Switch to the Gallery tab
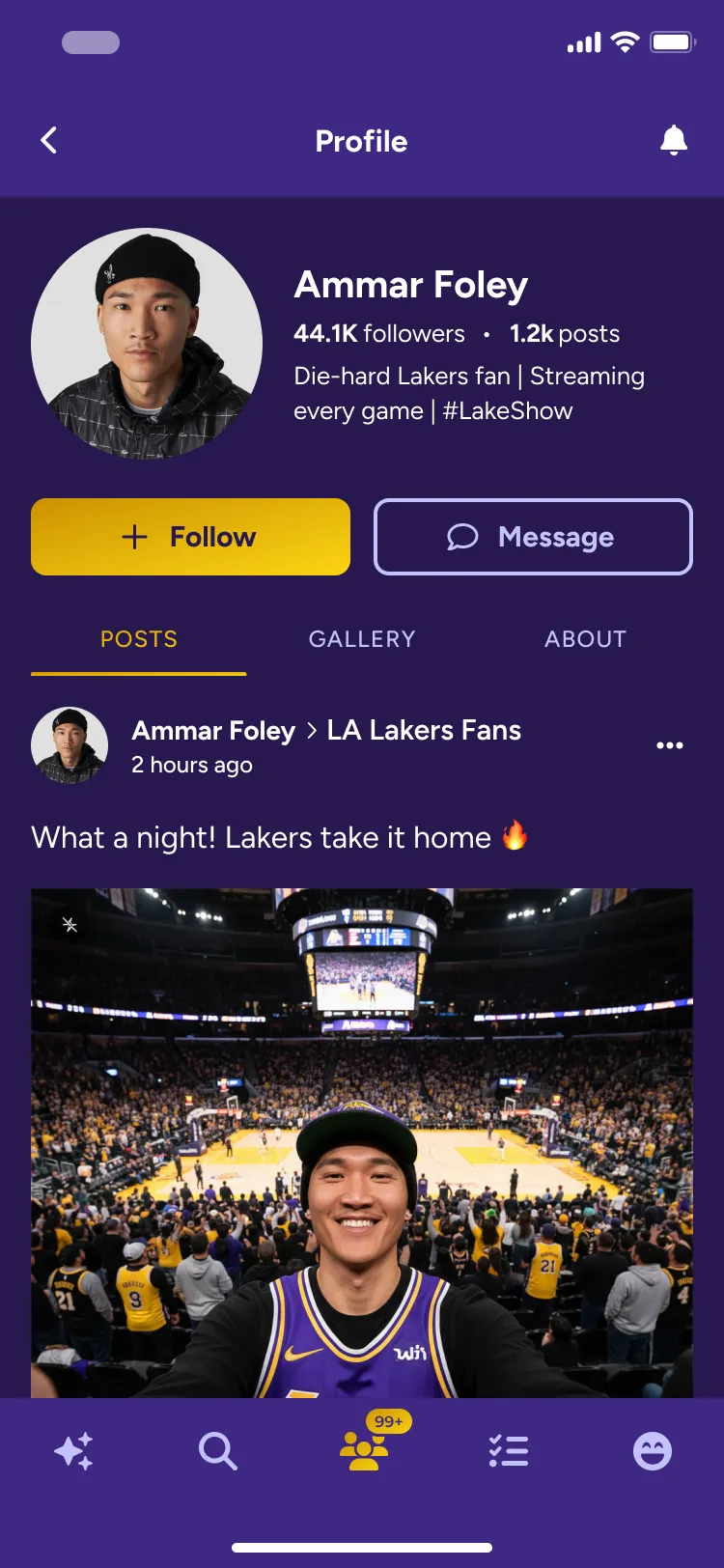The width and height of the screenshot is (724, 1568). pos(362,639)
